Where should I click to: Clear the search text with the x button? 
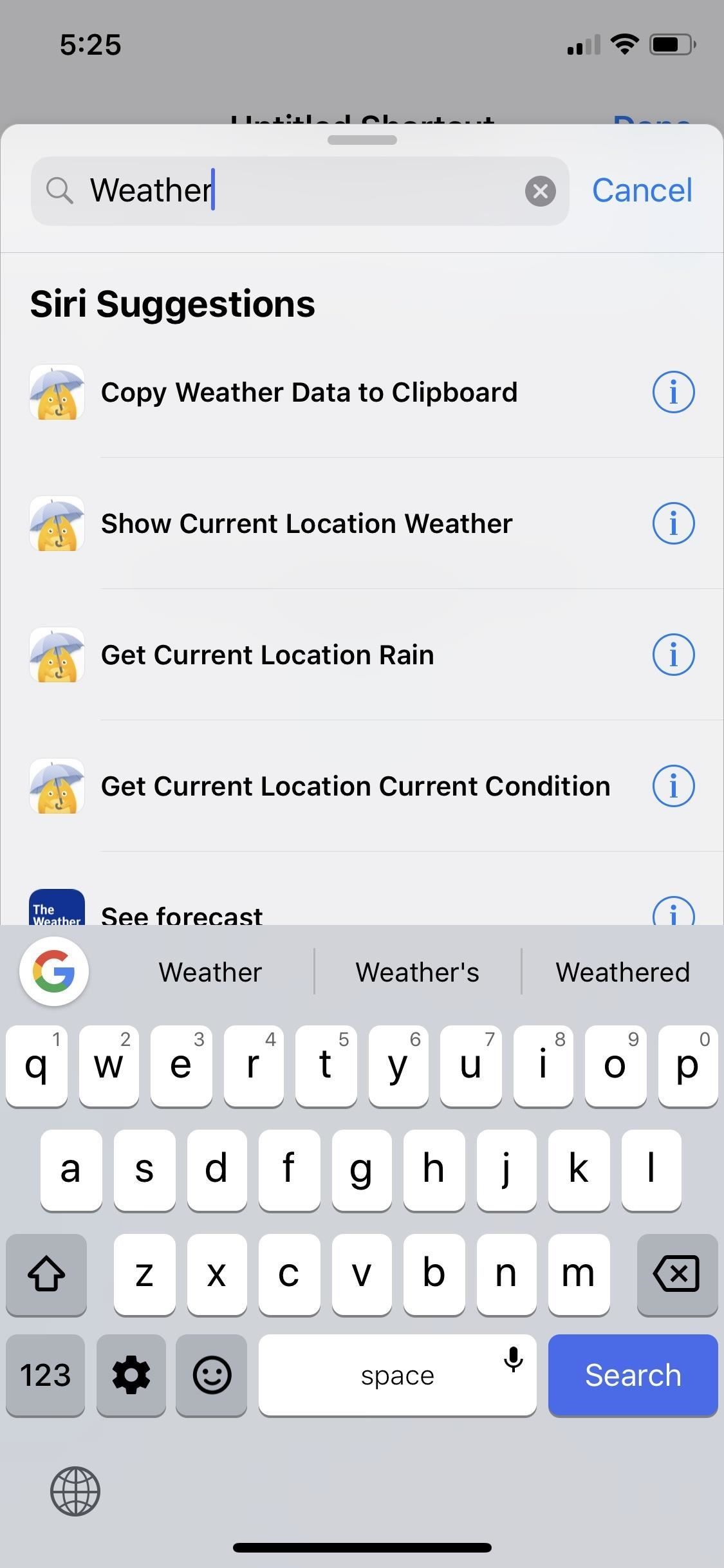(541, 190)
